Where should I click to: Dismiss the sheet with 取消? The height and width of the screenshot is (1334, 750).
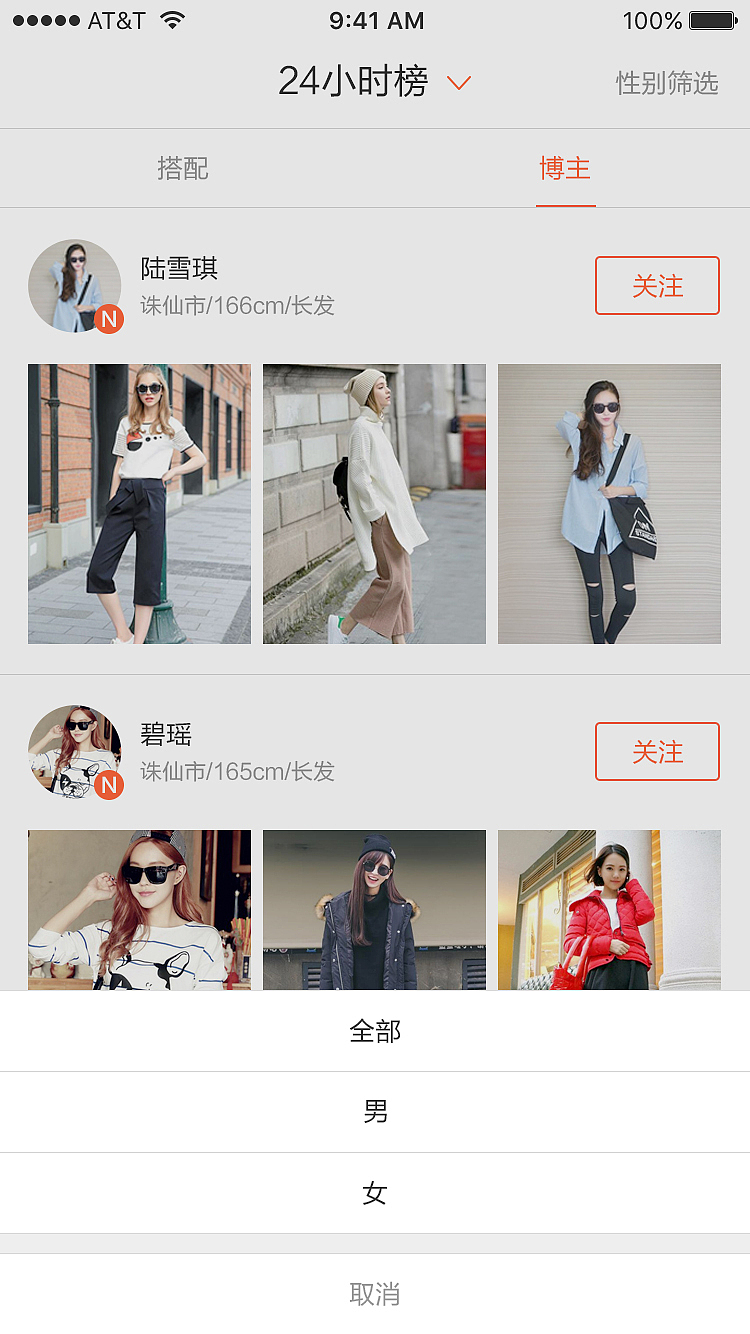coord(375,1294)
